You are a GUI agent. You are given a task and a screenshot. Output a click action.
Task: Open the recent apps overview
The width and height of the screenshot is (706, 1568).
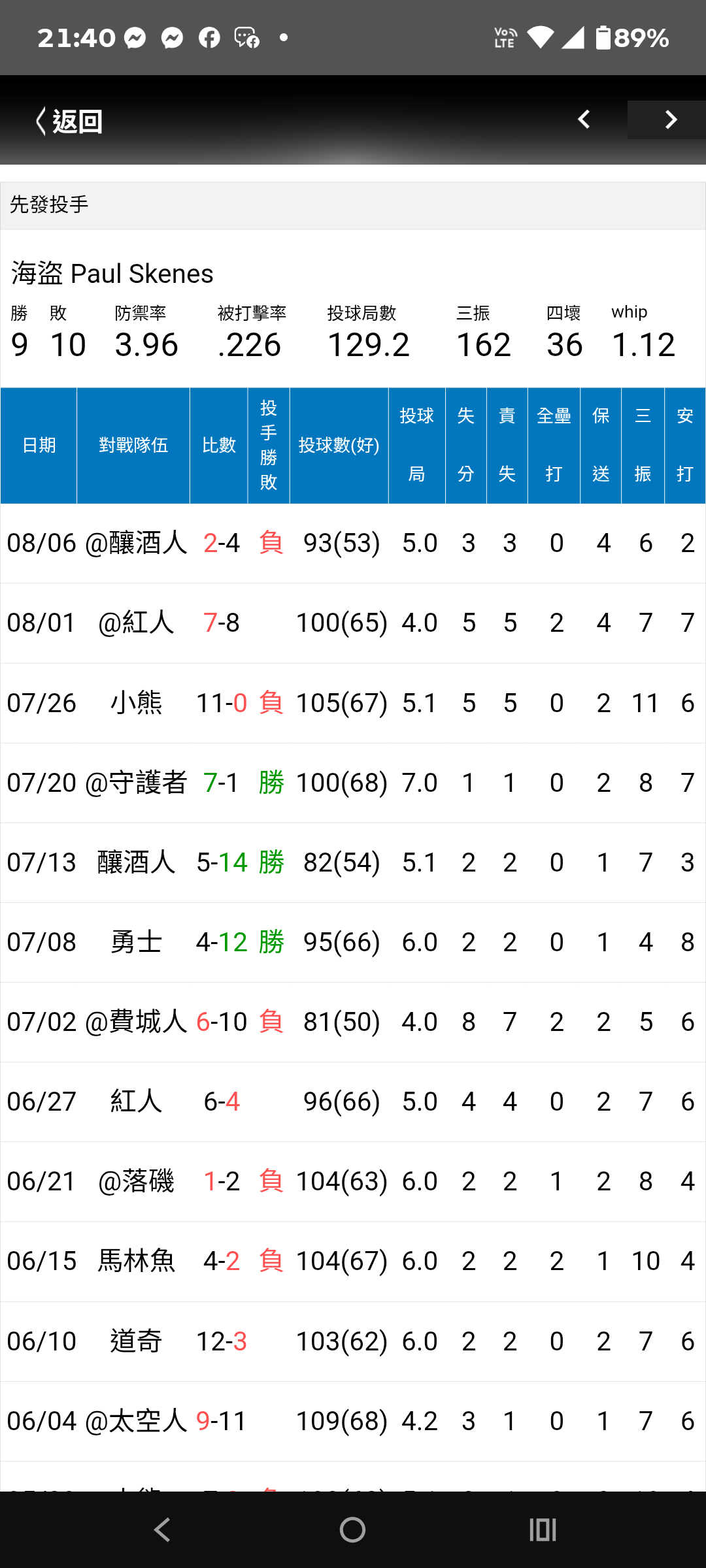pos(543,1529)
